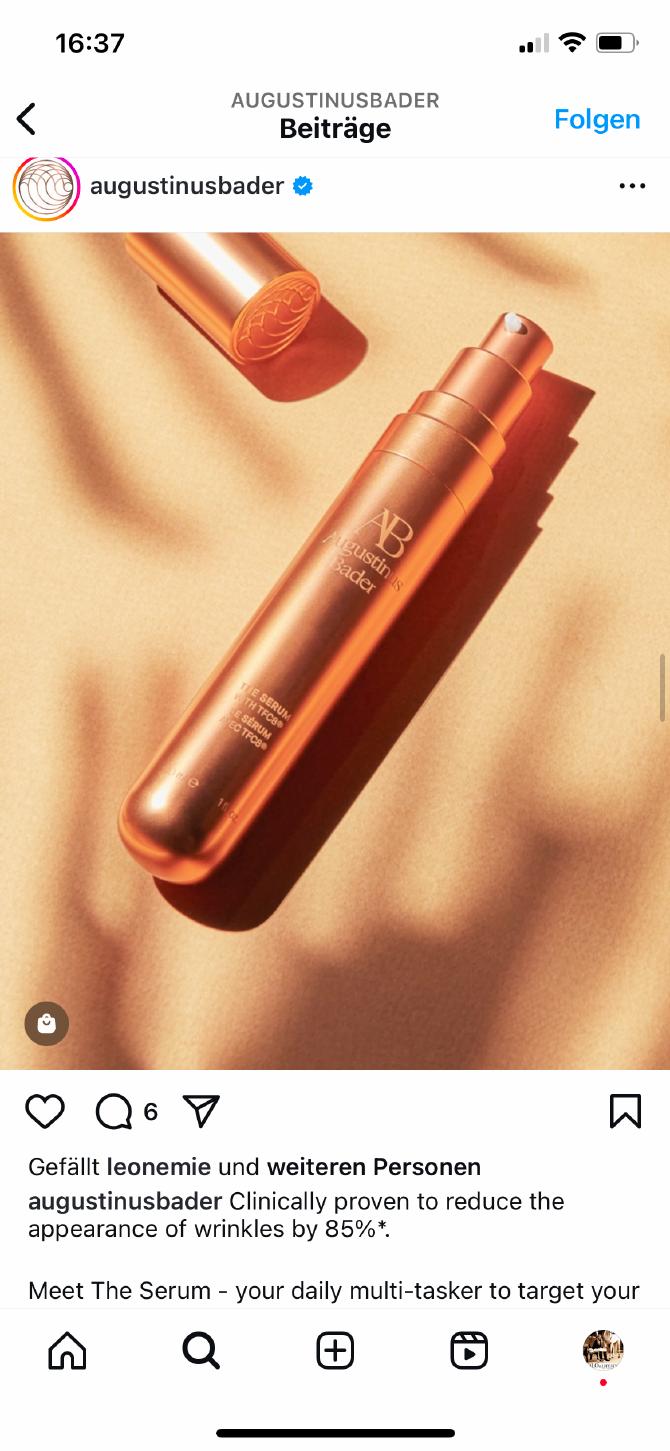Viewport: 670px width, 1451px height.
Task: Like the serum post
Action: point(45,1112)
